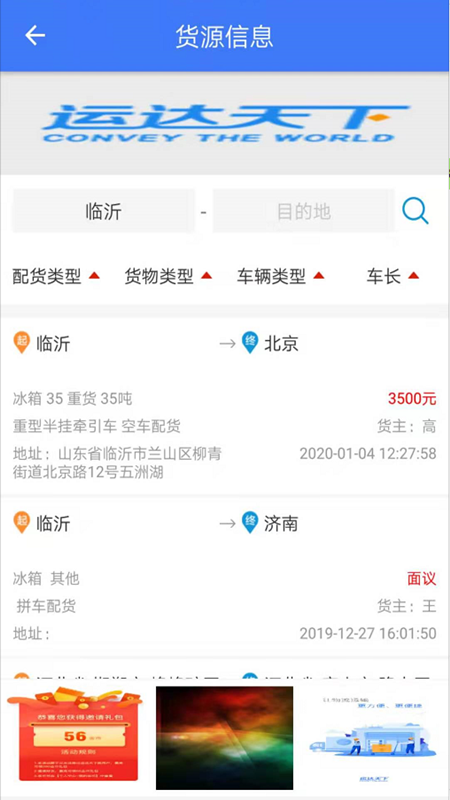Change the origin field showing 临沂
This screenshot has height=800, width=450.
pyautogui.click(x=104, y=211)
